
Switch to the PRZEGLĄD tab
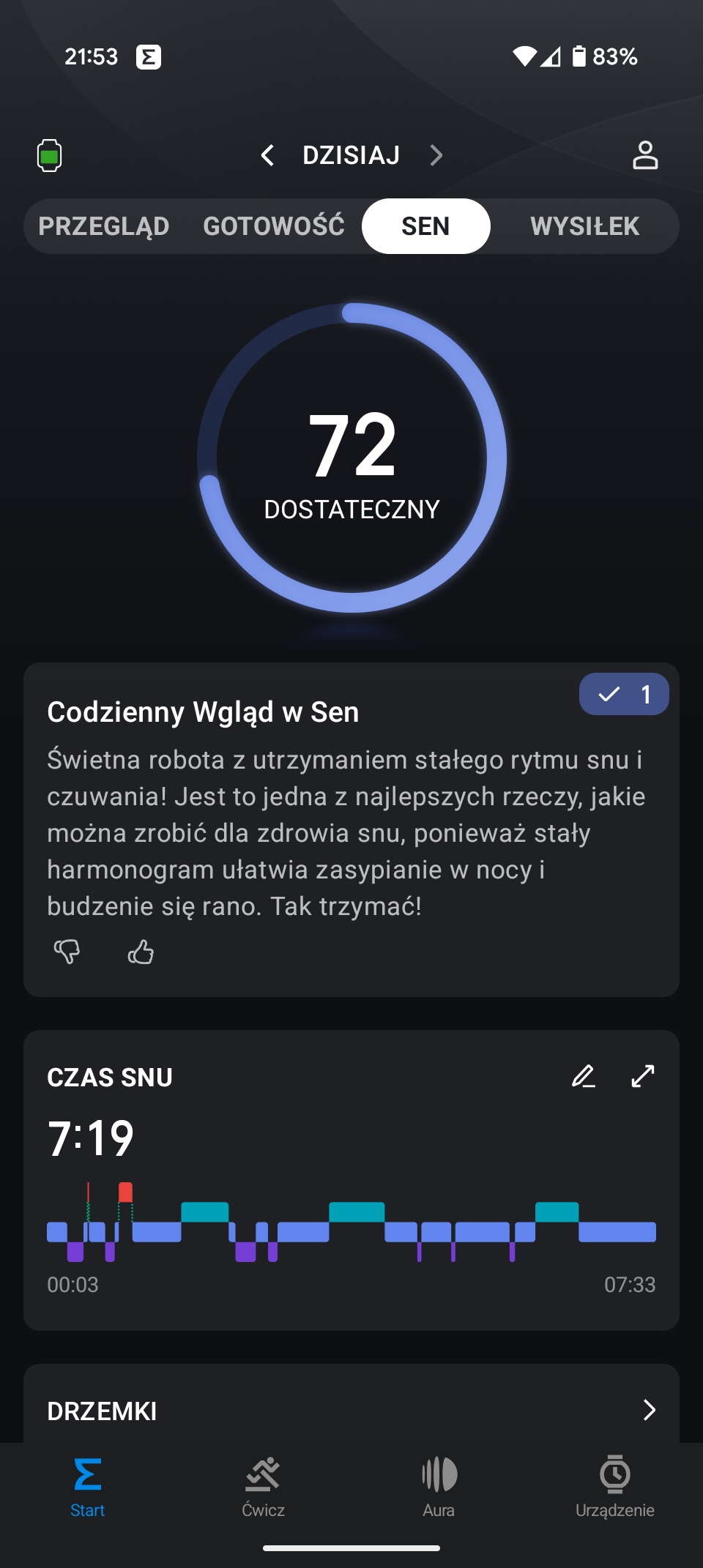(104, 226)
